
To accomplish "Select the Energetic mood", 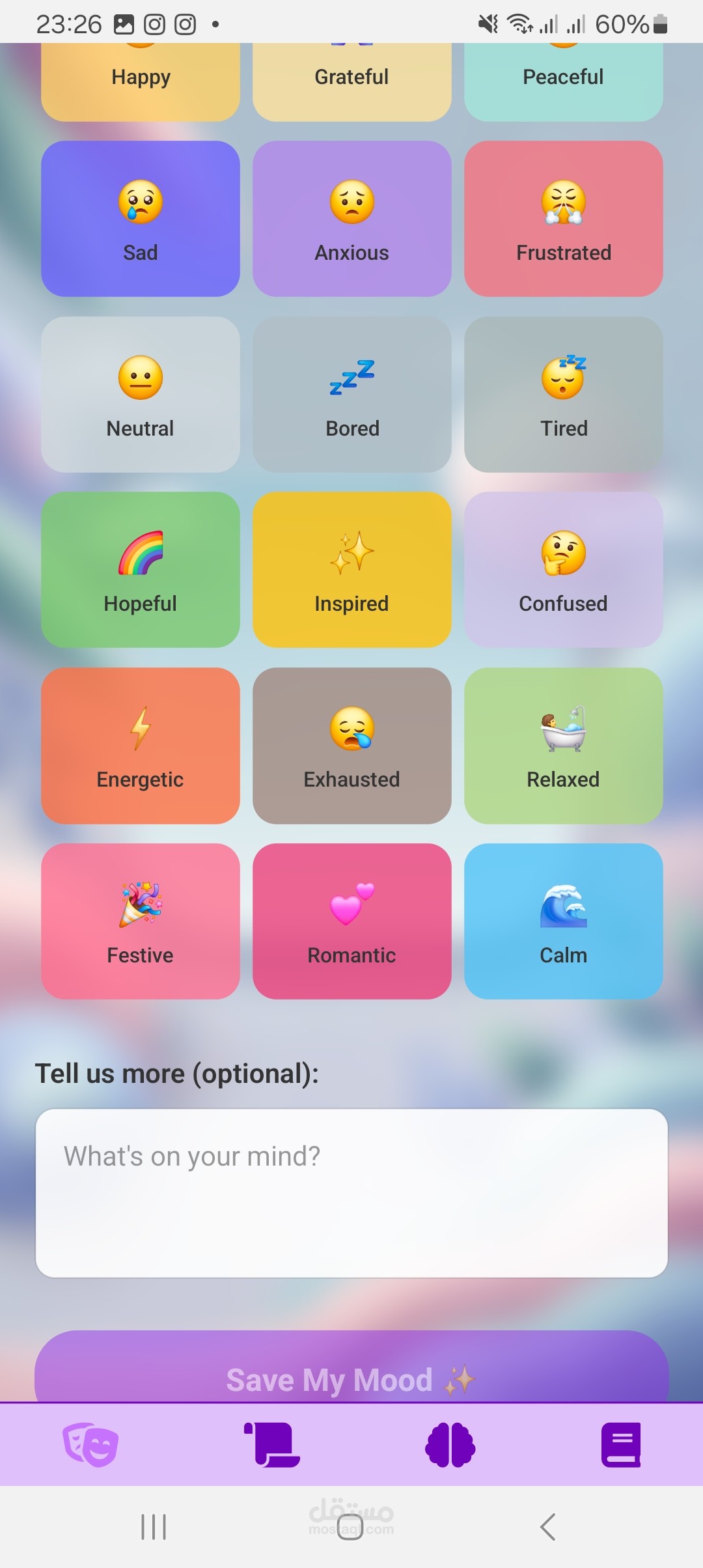I will 140,746.
